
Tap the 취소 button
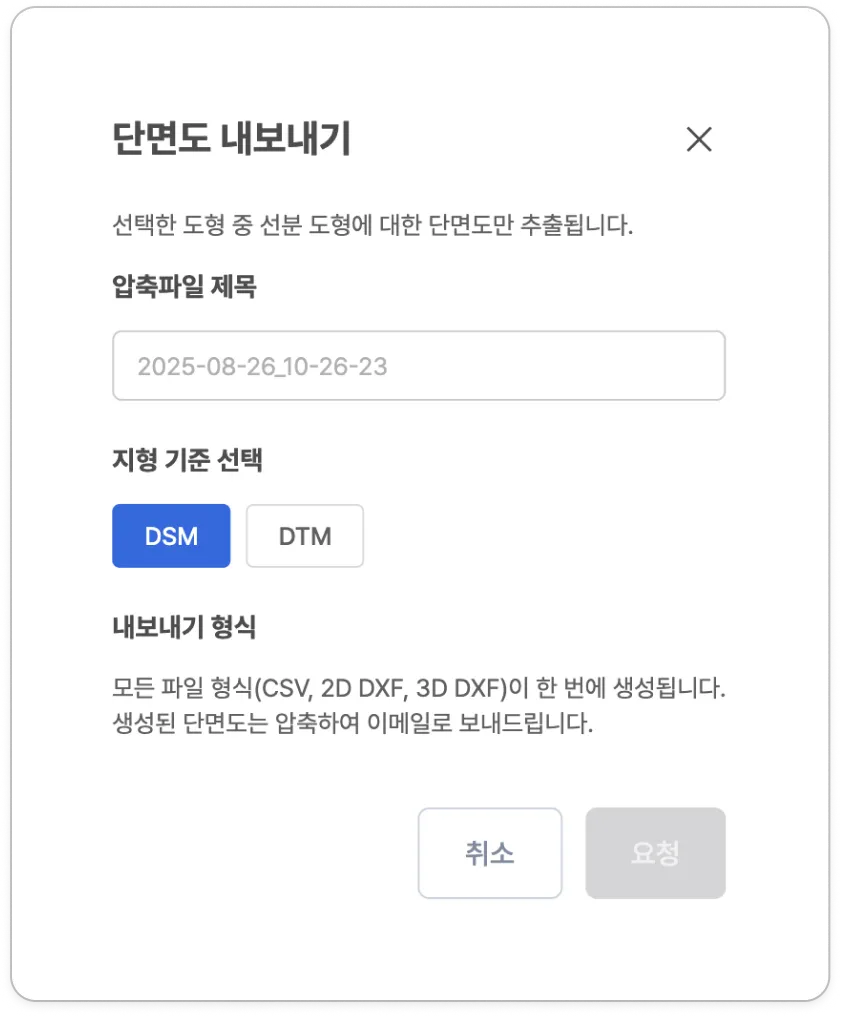coord(490,853)
